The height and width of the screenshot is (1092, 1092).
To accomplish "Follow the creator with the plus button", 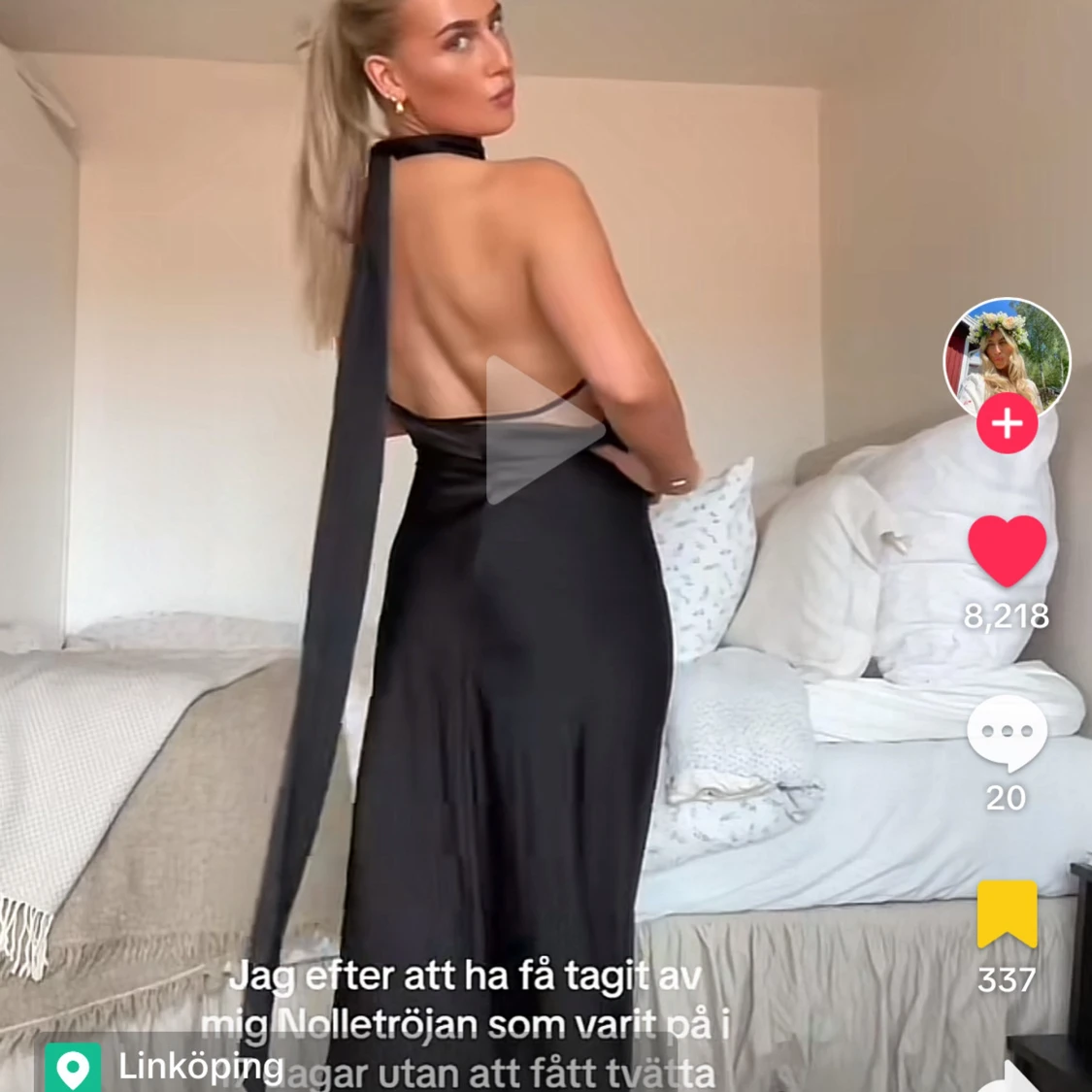I will [1007, 424].
